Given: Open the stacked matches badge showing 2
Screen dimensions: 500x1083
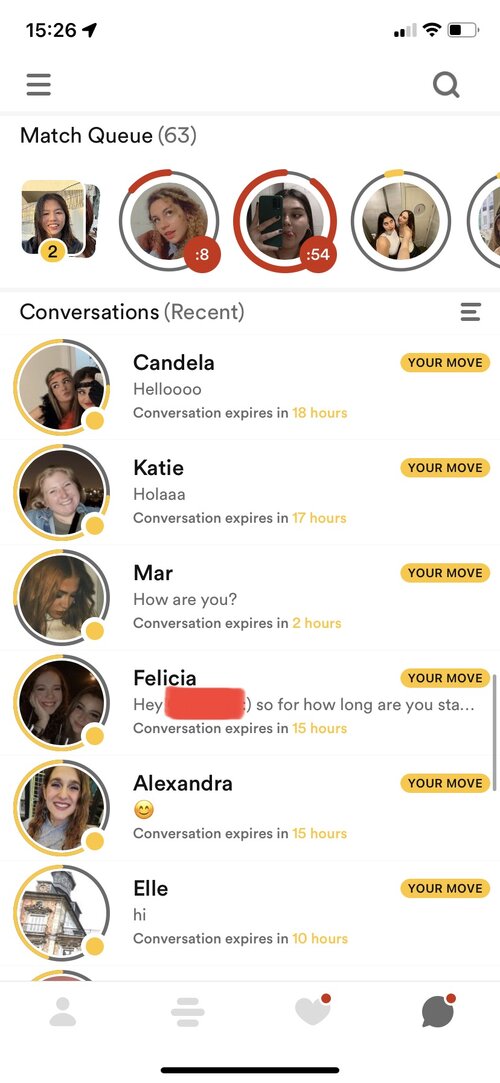Looking at the screenshot, I should 60,220.
